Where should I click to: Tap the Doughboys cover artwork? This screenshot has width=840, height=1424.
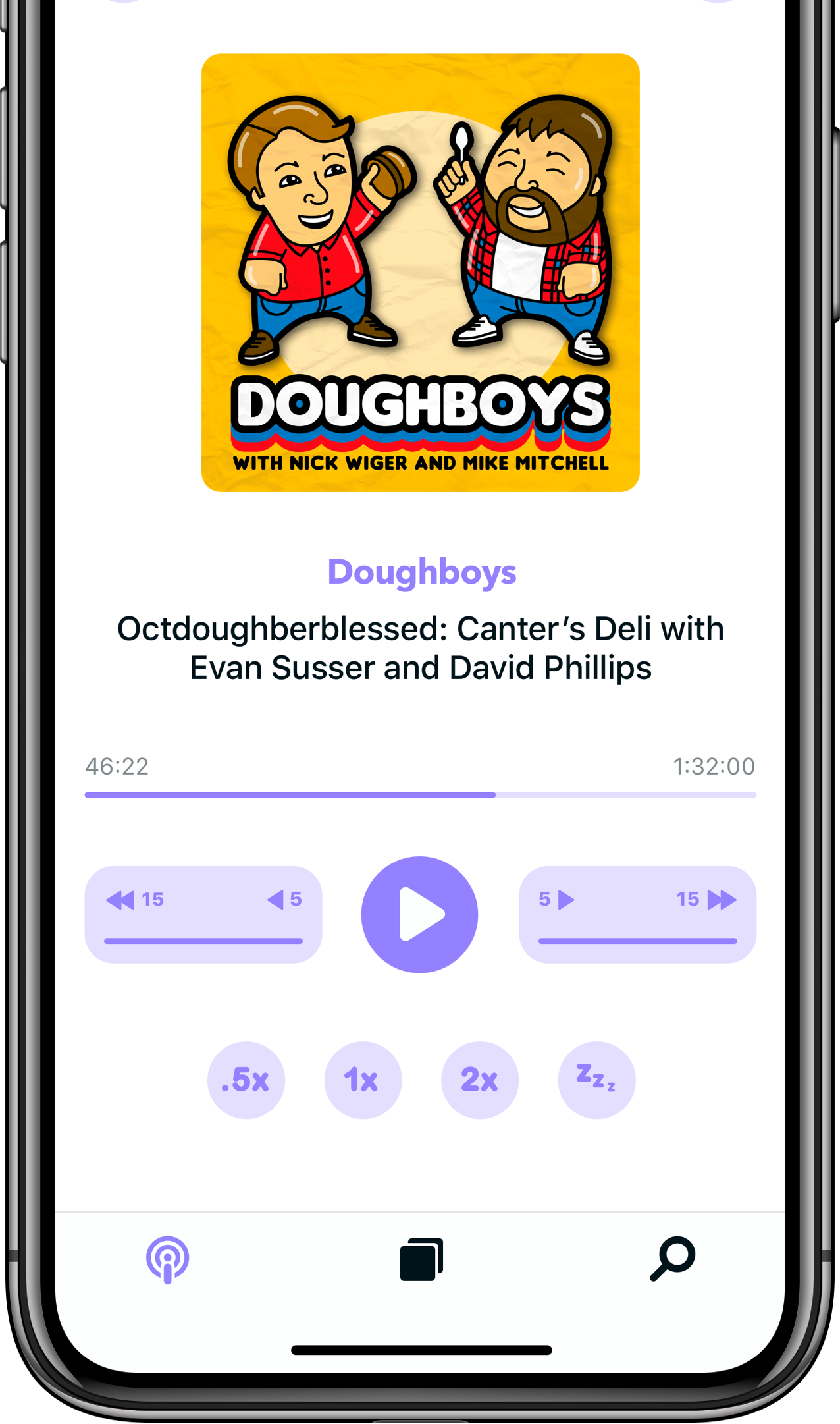coord(420,273)
